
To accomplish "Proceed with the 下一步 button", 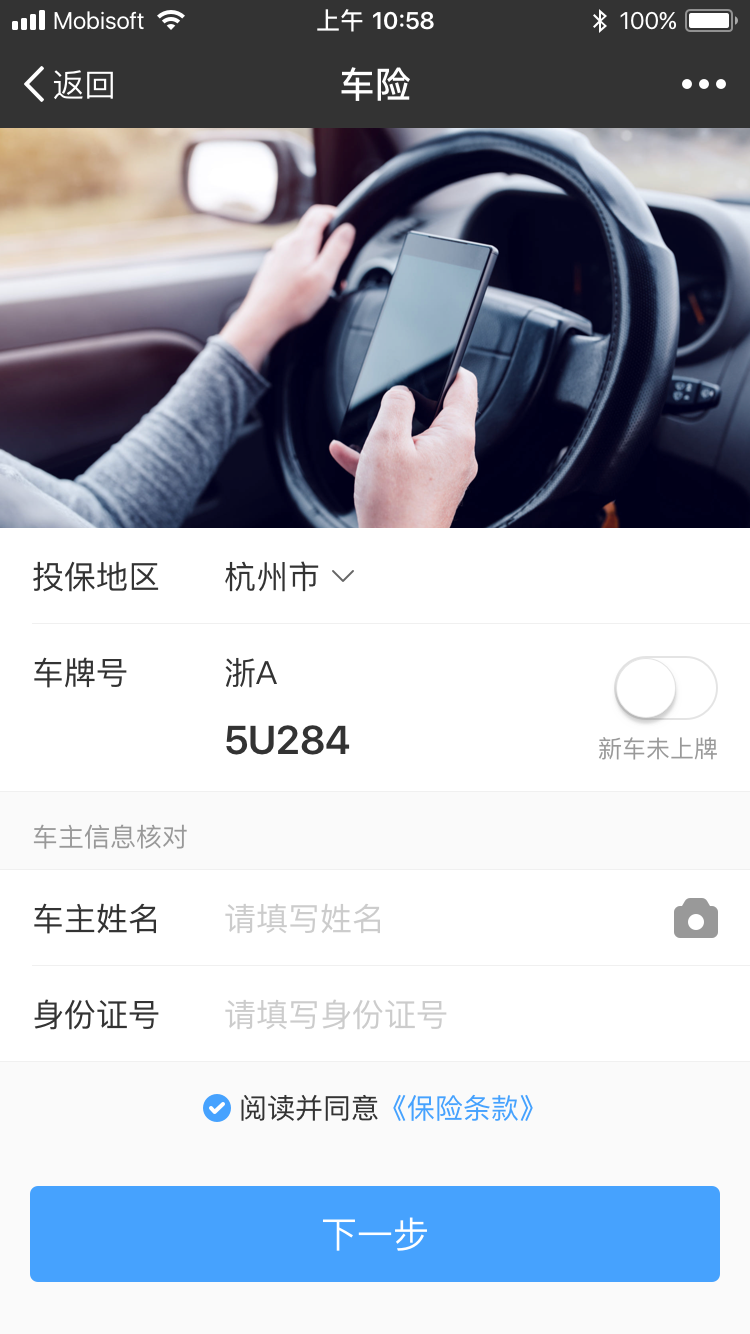I will pyautogui.click(x=375, y=1234).
